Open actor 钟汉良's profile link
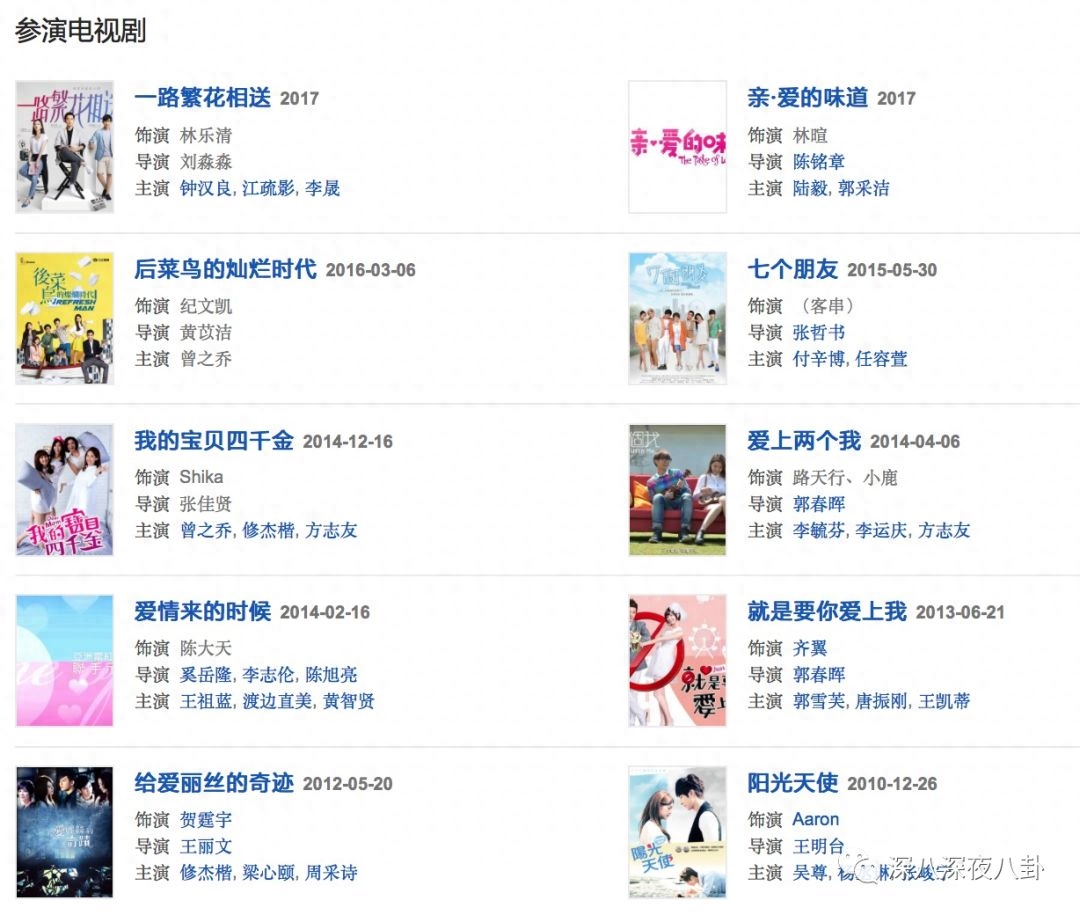The image size is (1080, 915). (x=205, y=188)
